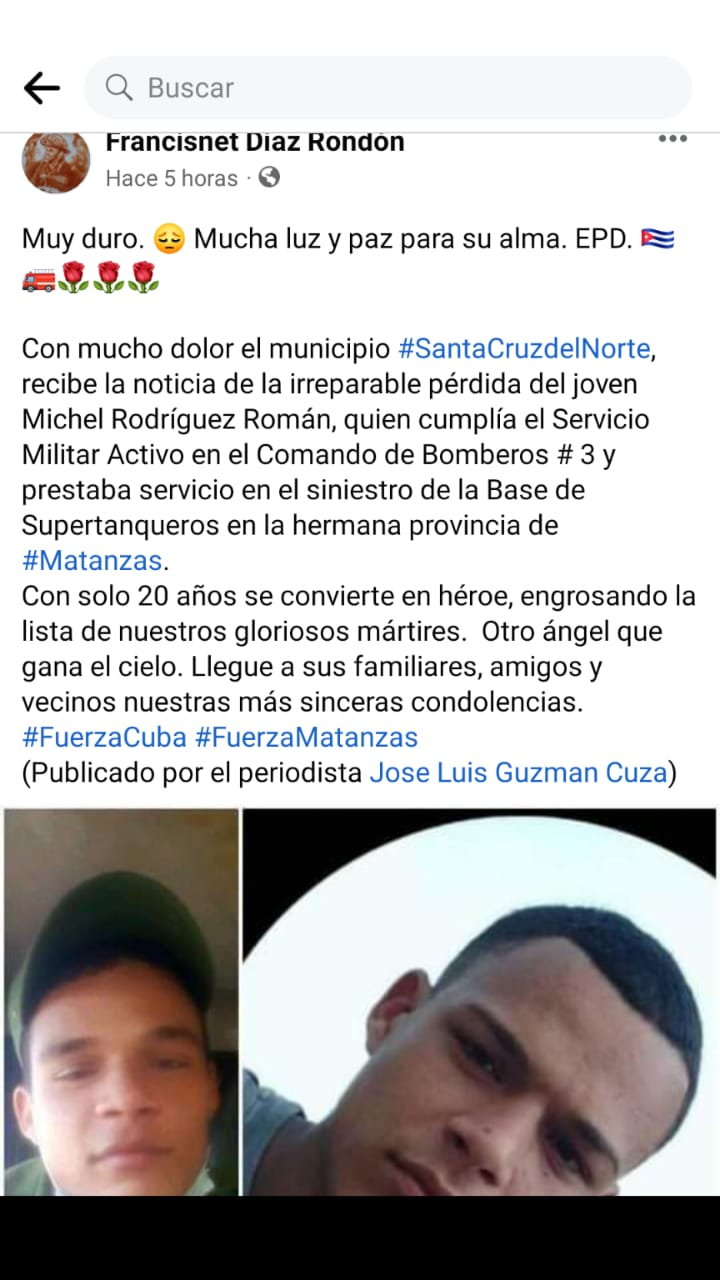Open the #FuerzaMatanzas hashtag
720x1280 pixels.
pyautogui.click(x=306, y=737)
